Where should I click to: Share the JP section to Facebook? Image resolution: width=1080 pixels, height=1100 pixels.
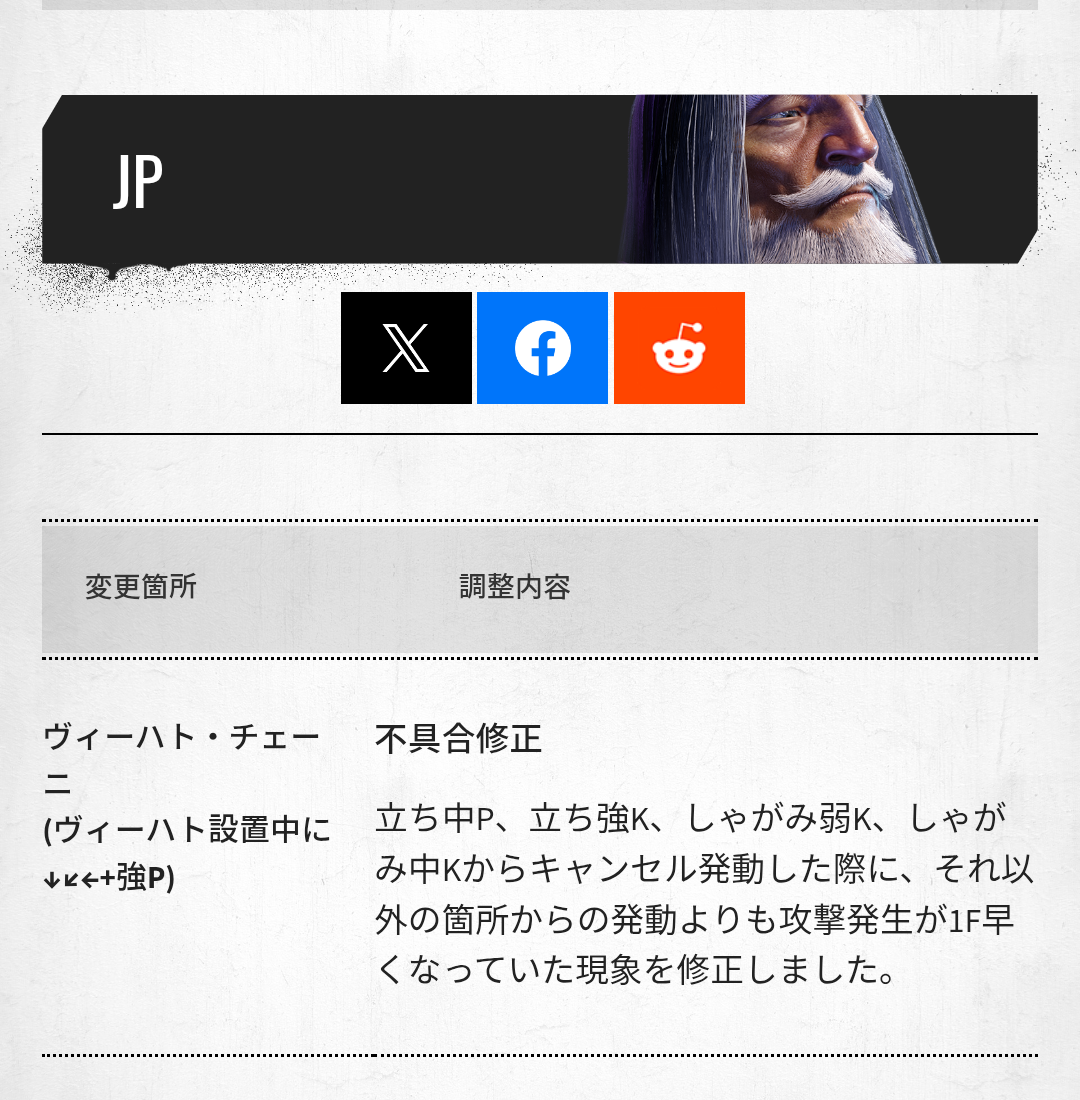point(542,348)
